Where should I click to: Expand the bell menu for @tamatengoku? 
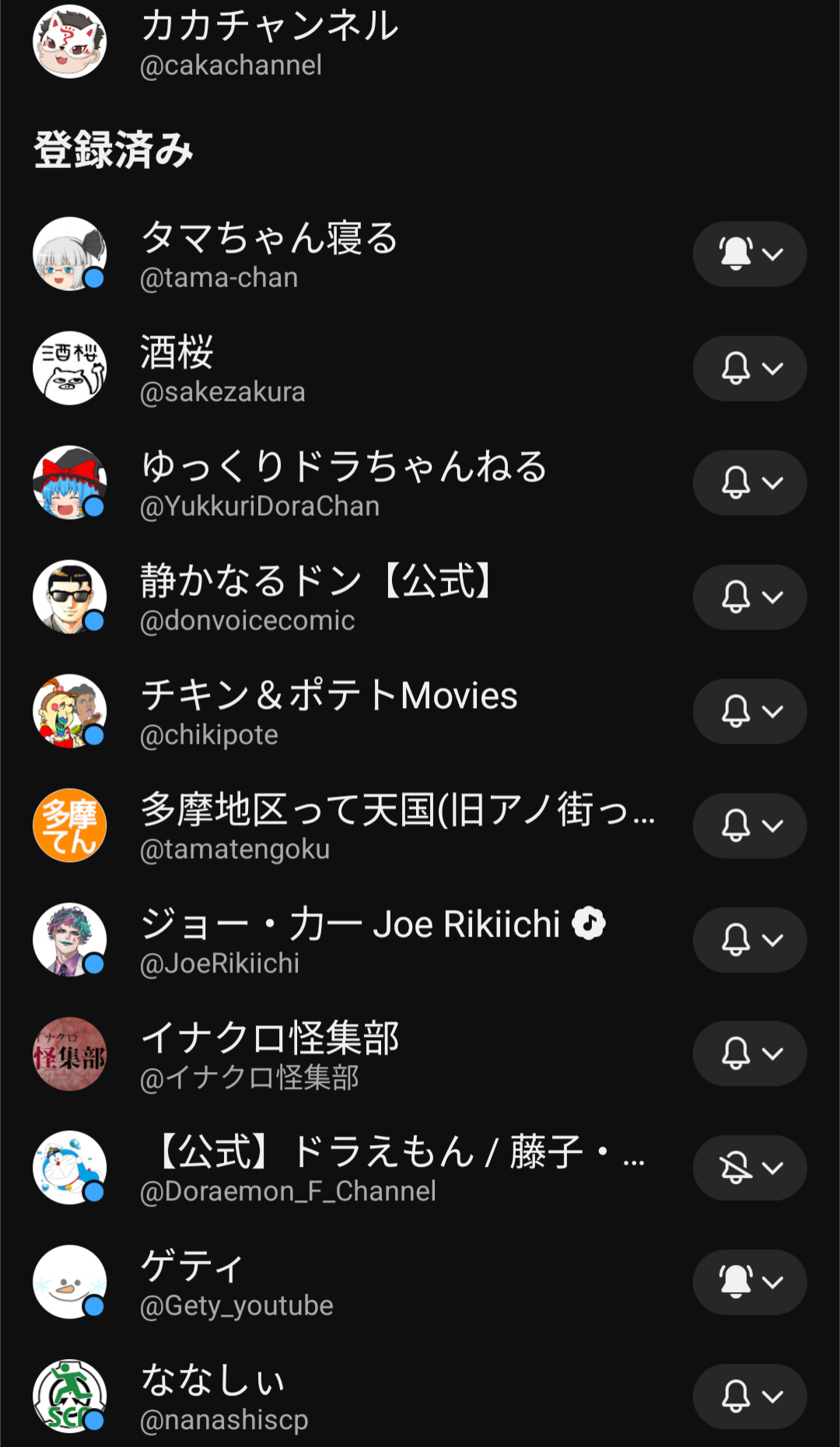pos(749,826)
